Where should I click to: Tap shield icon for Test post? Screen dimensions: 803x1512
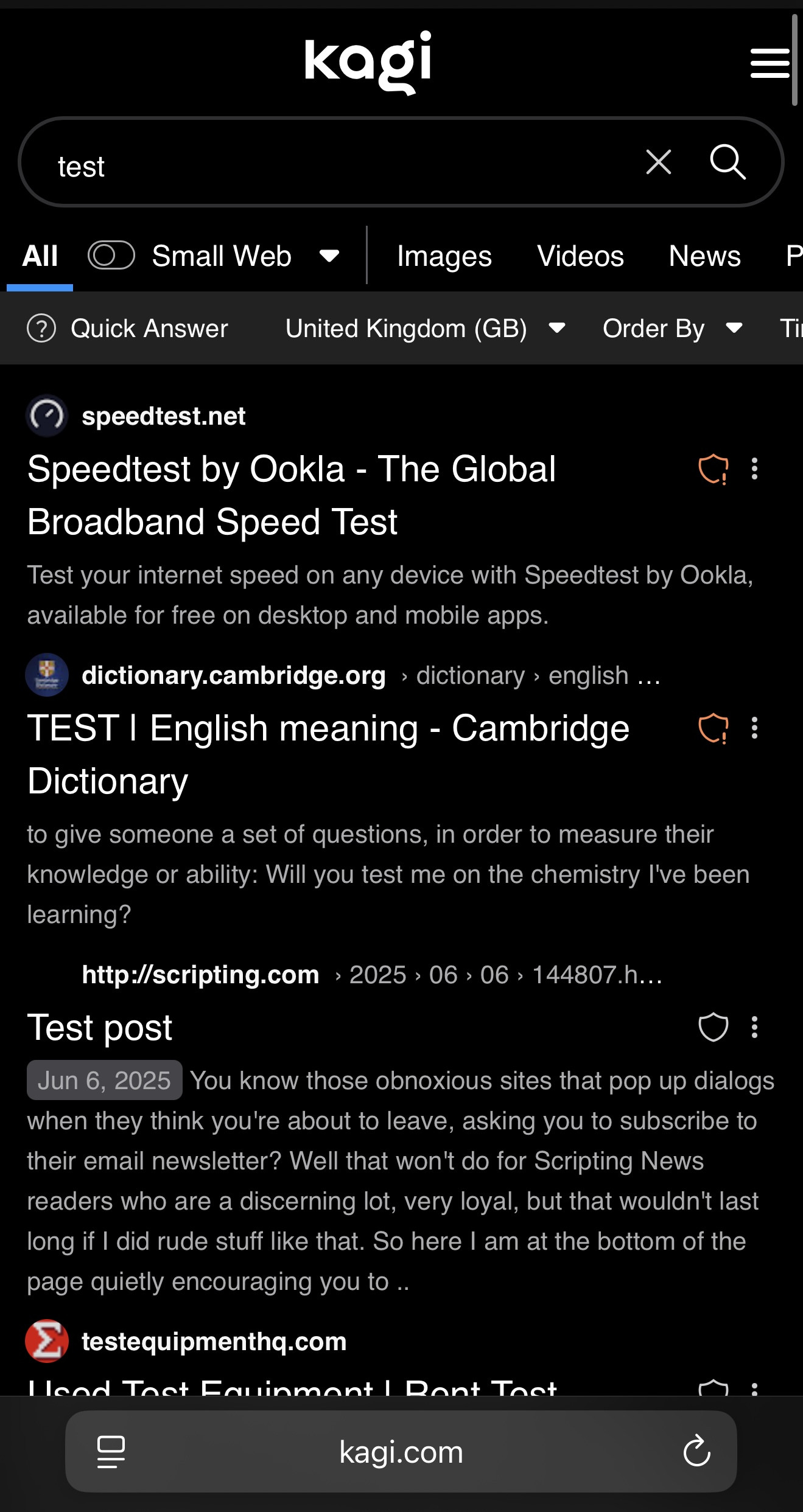pos(713,1027)
